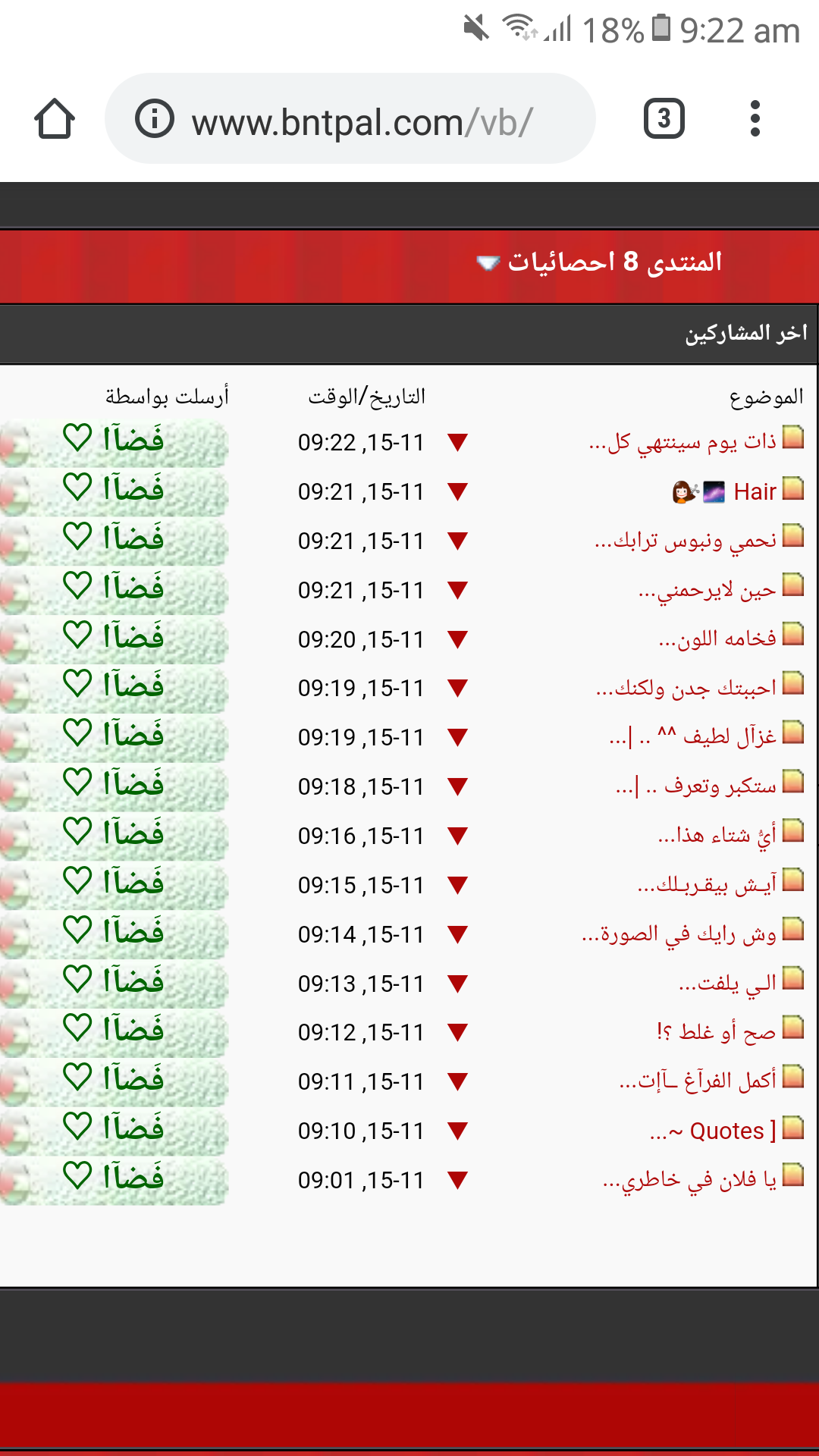
Task: Open the thread حين لايرحمني
Action: pos(708,591)
